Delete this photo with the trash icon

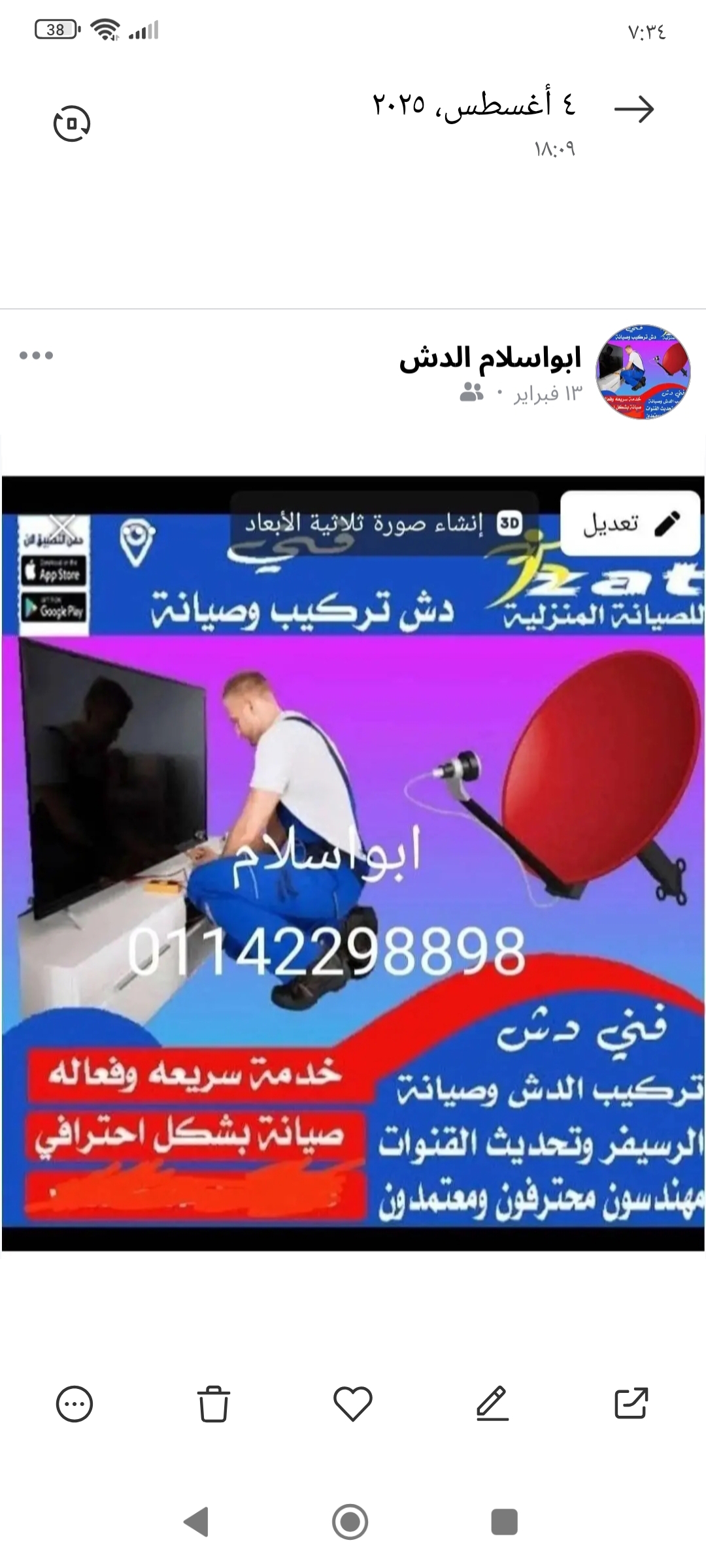(214, 1403)
